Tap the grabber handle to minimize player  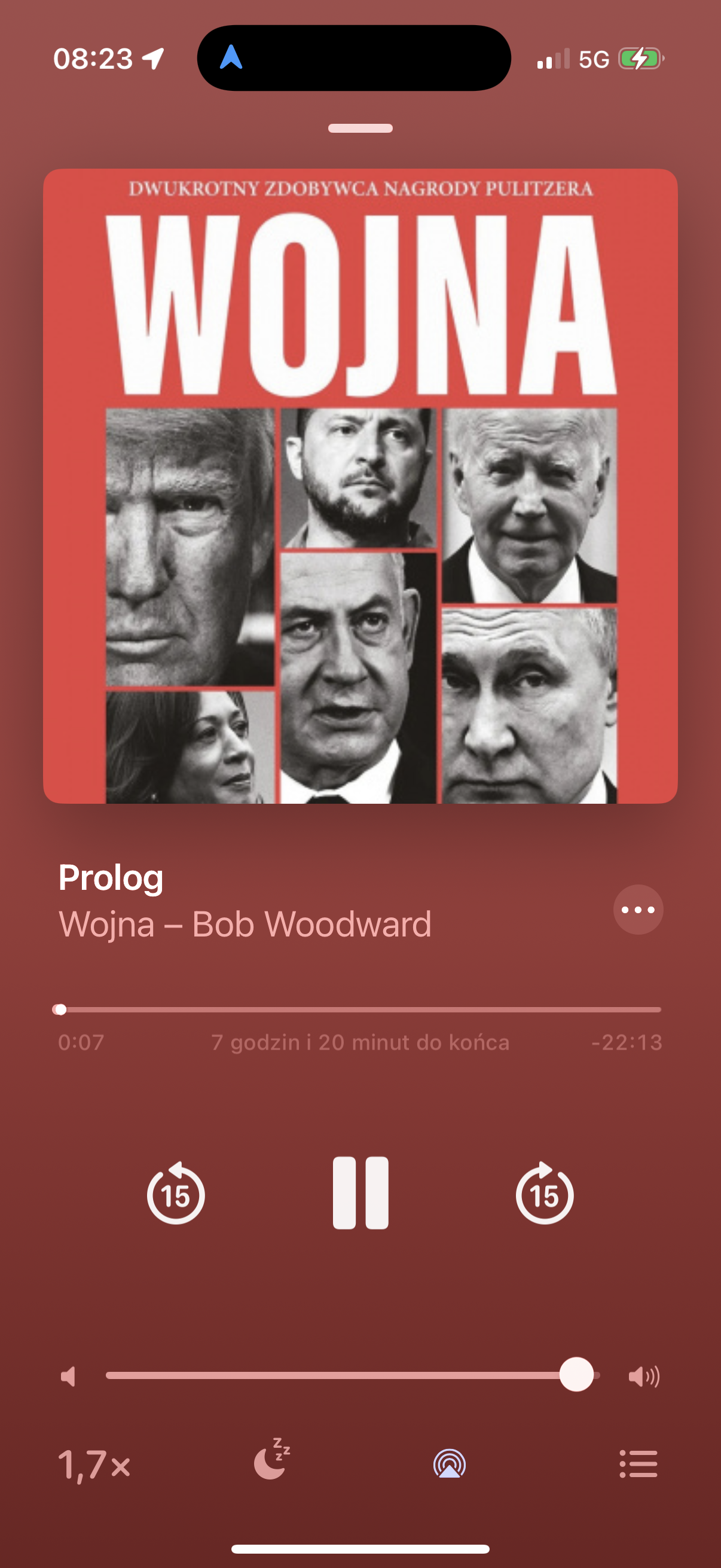360,128
